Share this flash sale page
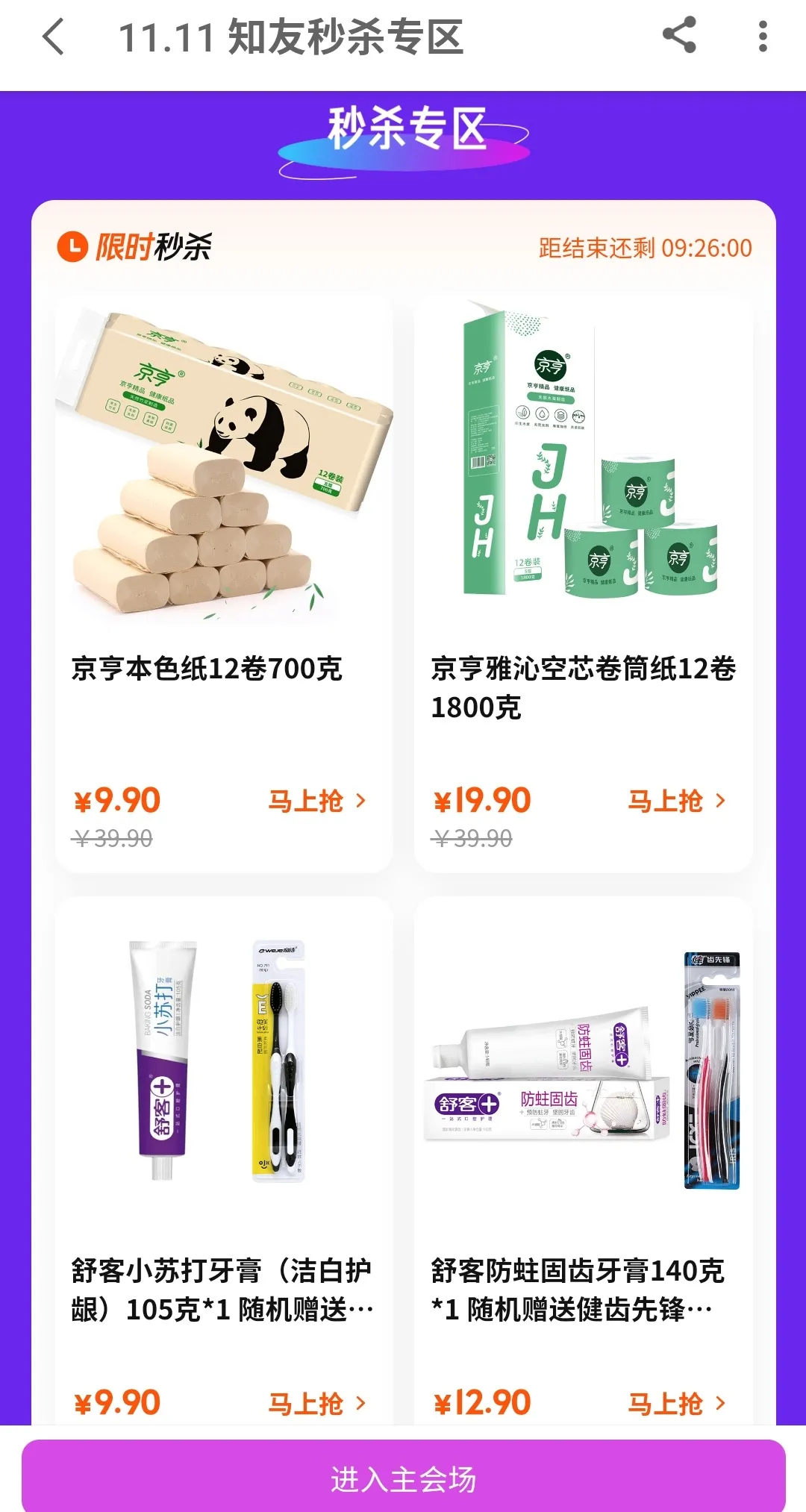 679,35
